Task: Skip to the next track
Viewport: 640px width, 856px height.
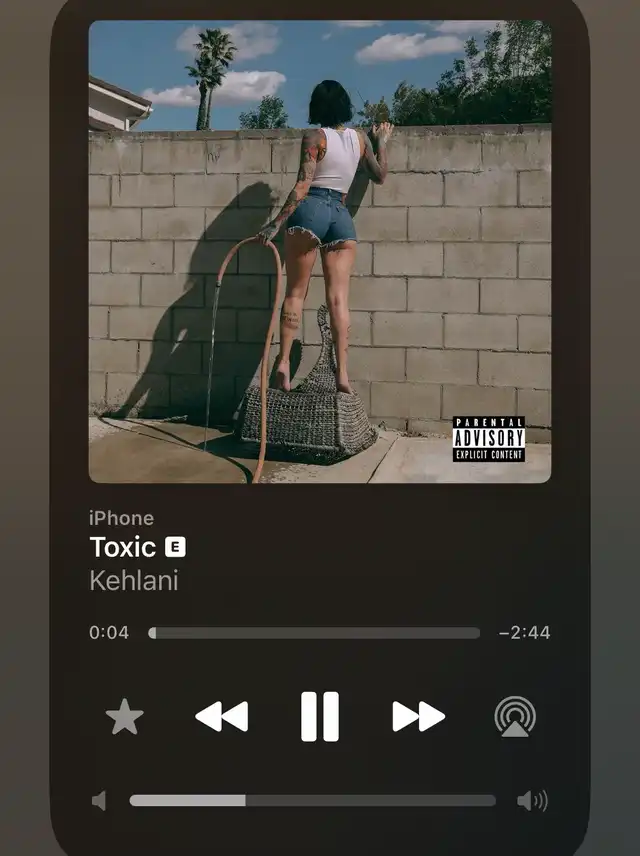Action: tap(418, 716)
